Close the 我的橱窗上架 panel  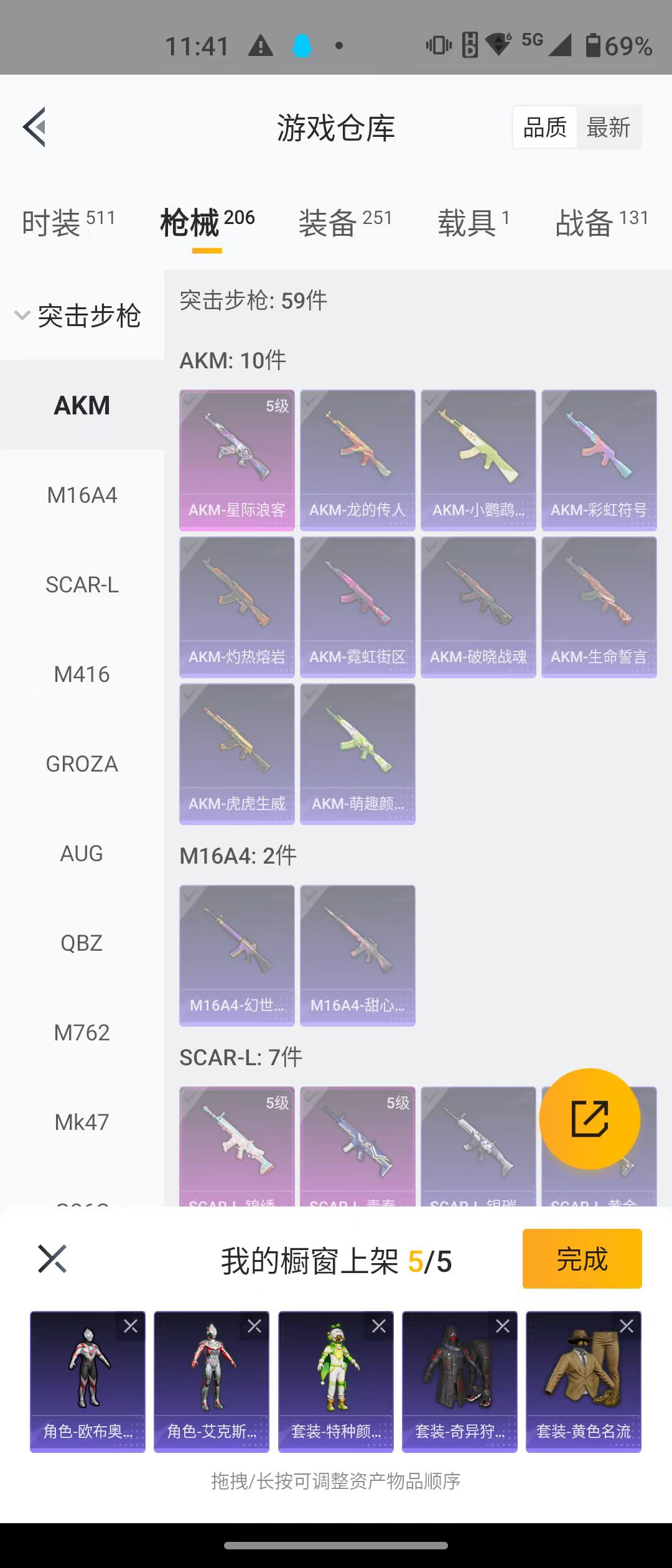pyautogui.click(x=52, y=1259)
